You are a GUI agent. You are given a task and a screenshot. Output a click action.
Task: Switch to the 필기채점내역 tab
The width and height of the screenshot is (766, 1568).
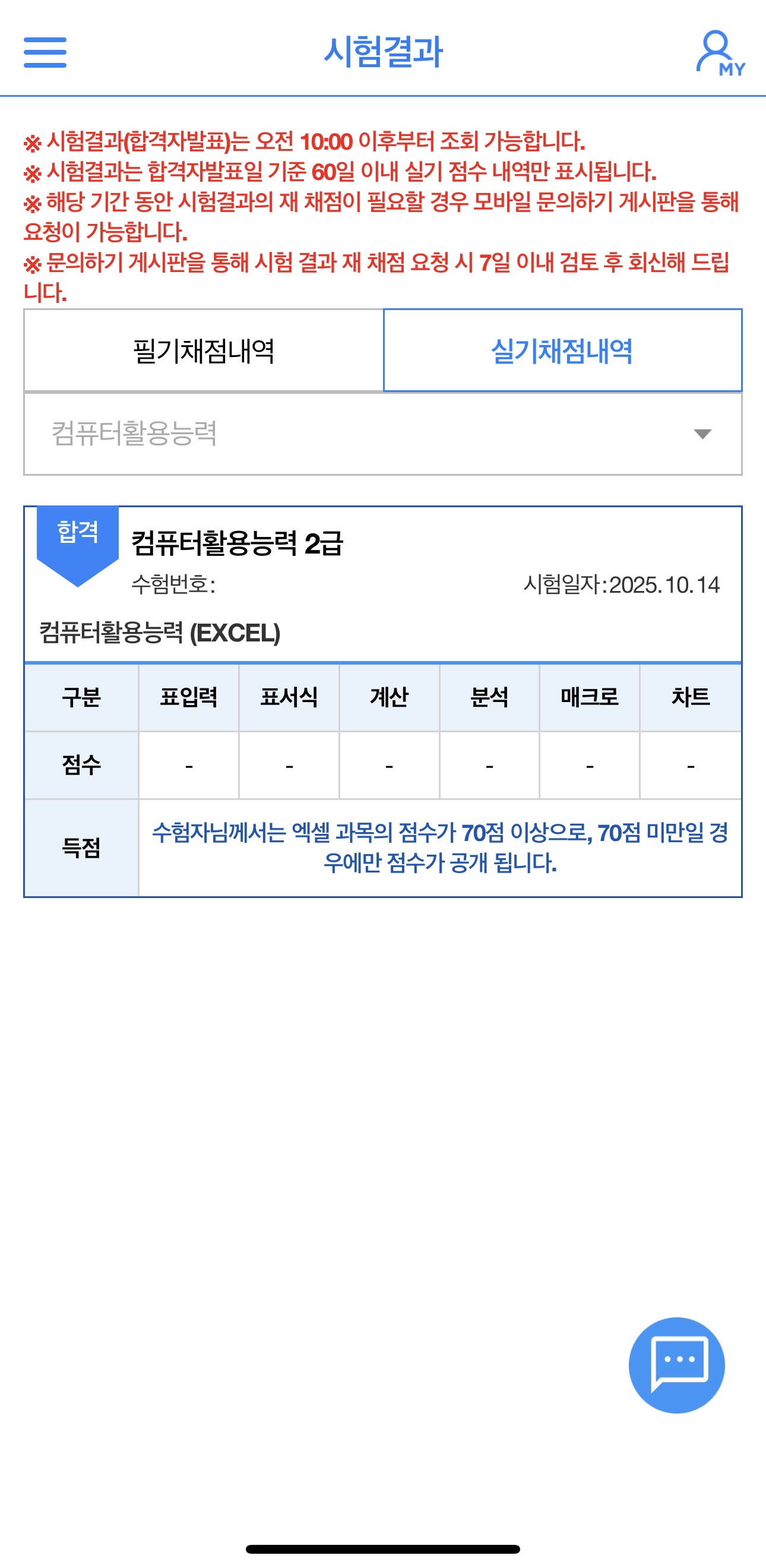click(204, 350)
